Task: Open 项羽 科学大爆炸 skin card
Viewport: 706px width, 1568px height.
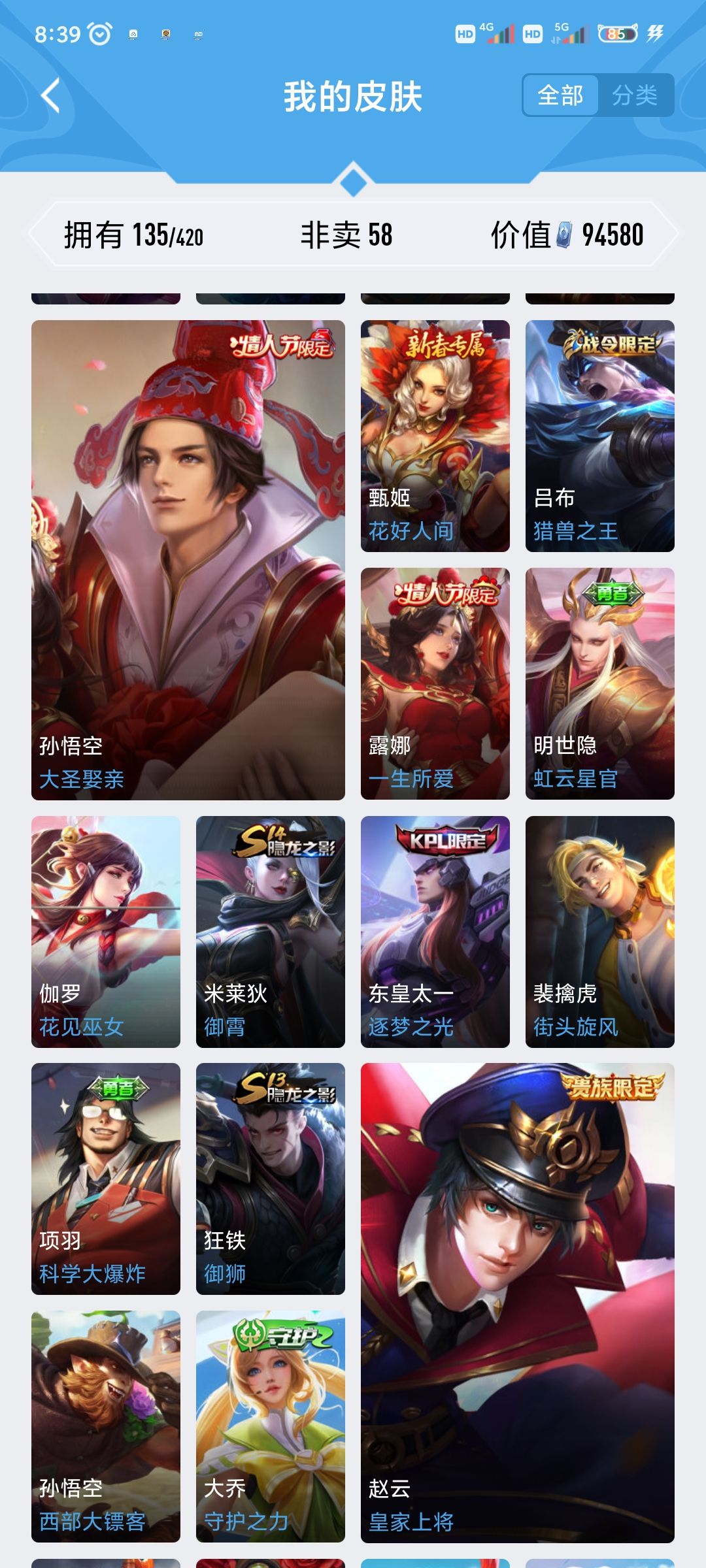Action: pos(106,1179)
